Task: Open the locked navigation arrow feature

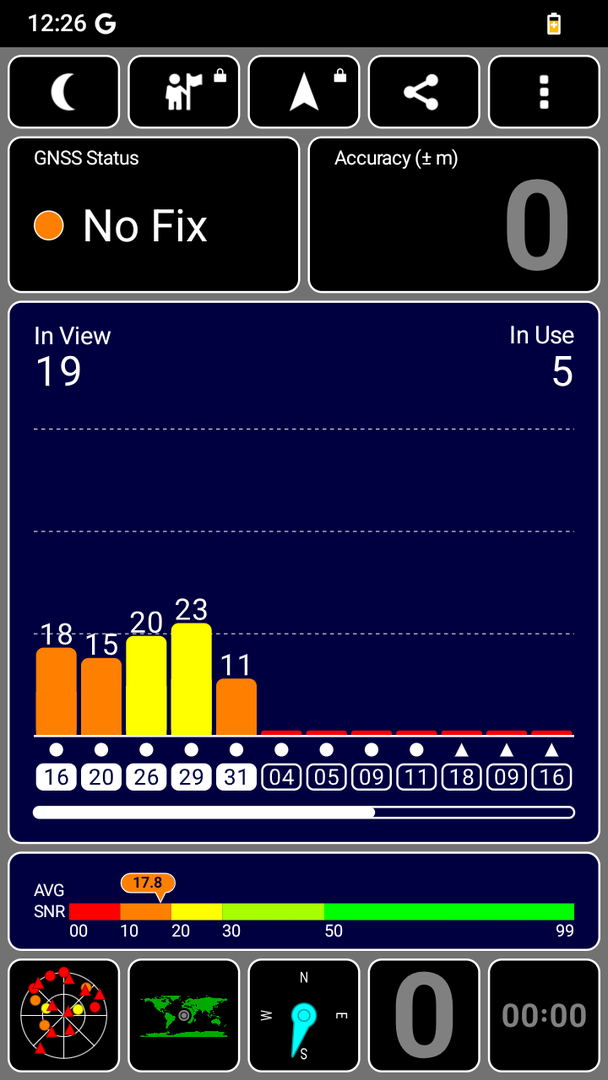Action: (304, 93)
